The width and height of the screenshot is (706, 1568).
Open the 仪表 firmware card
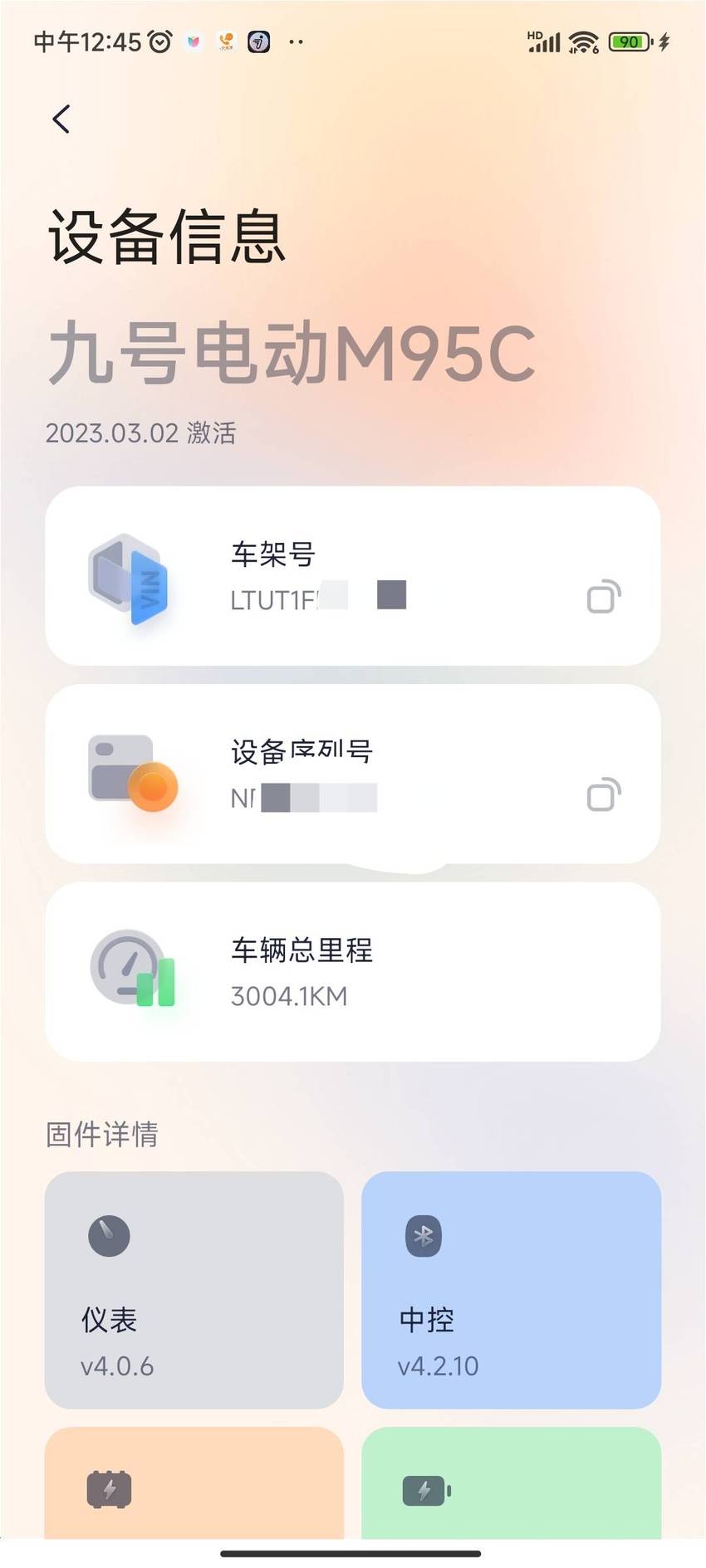pos(194,1290)
